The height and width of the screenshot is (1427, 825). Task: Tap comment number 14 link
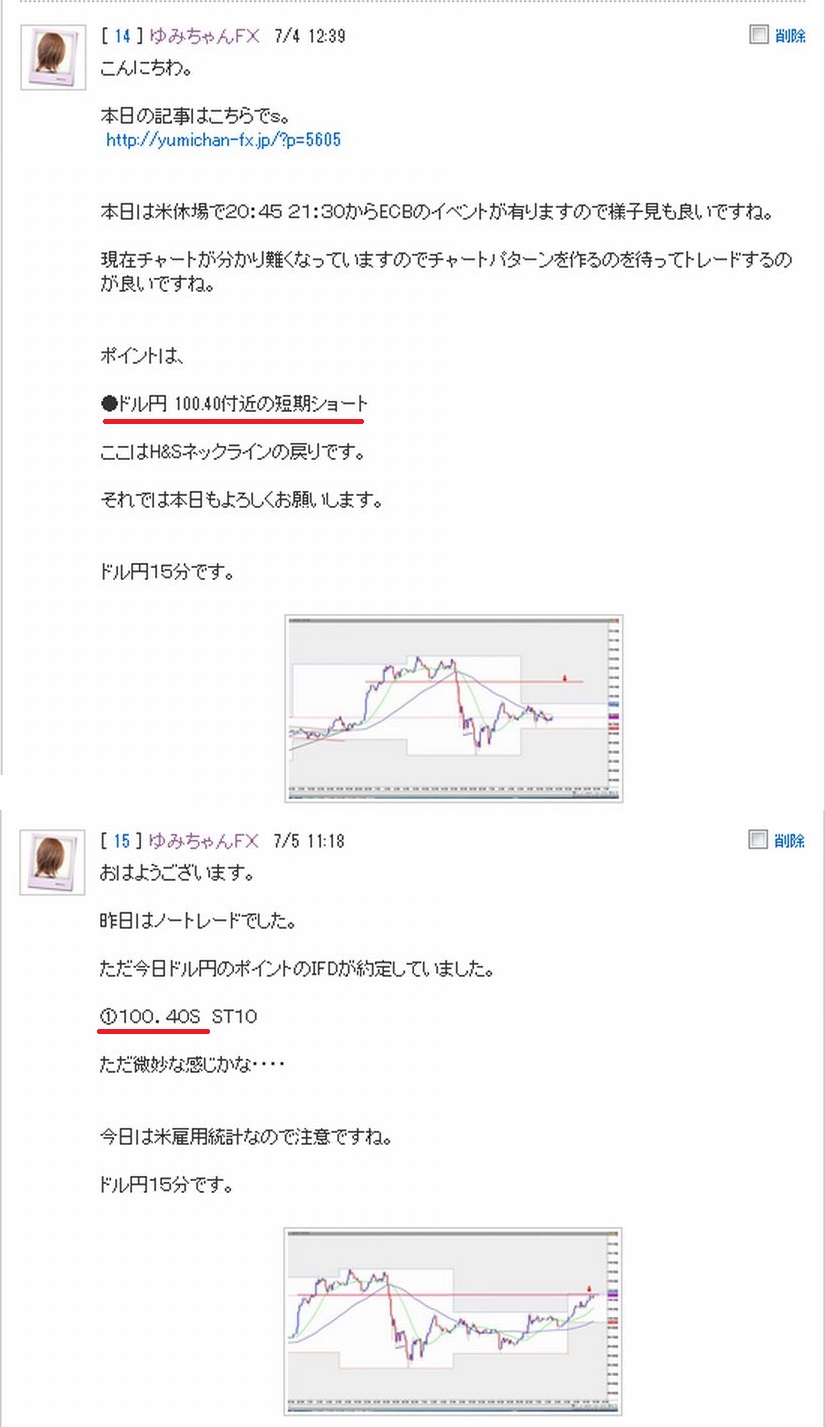point(122,36)
